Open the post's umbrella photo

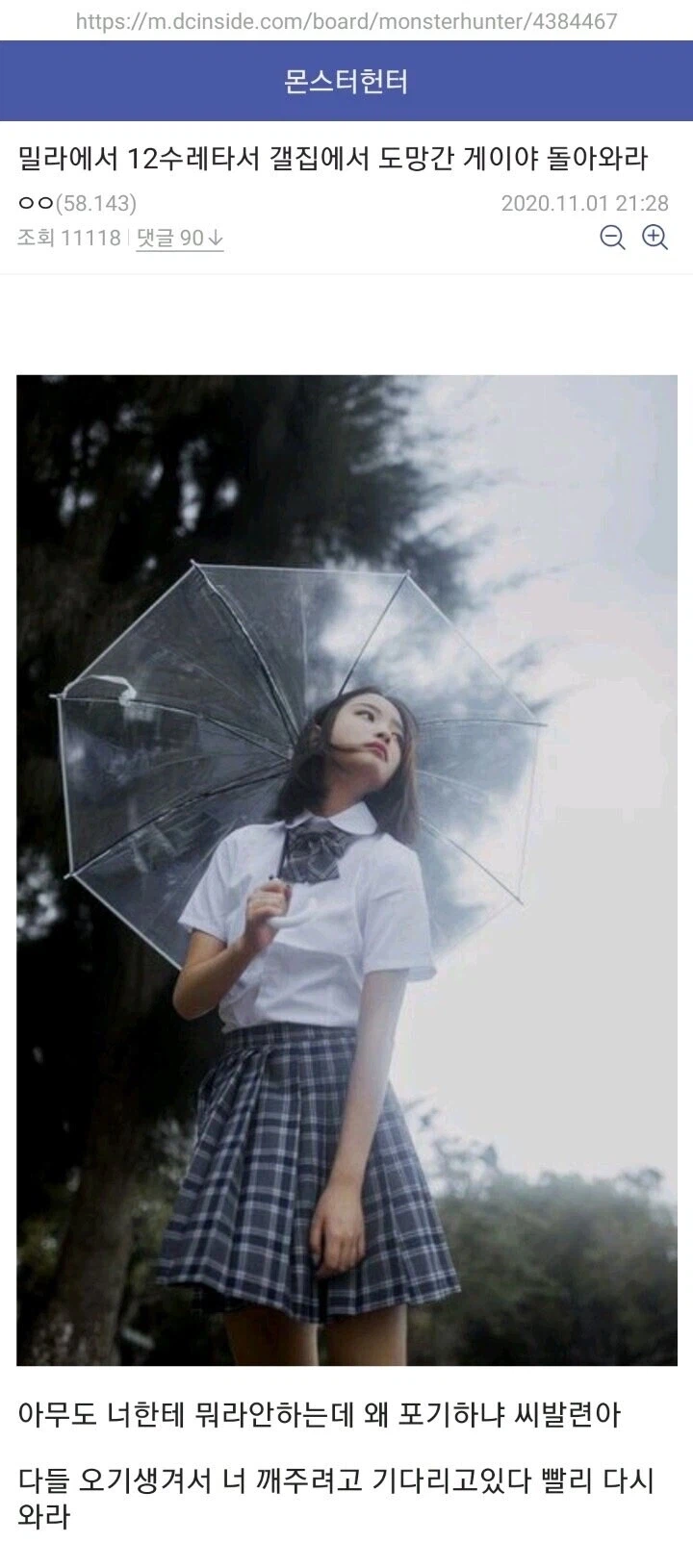coord(346,870)
